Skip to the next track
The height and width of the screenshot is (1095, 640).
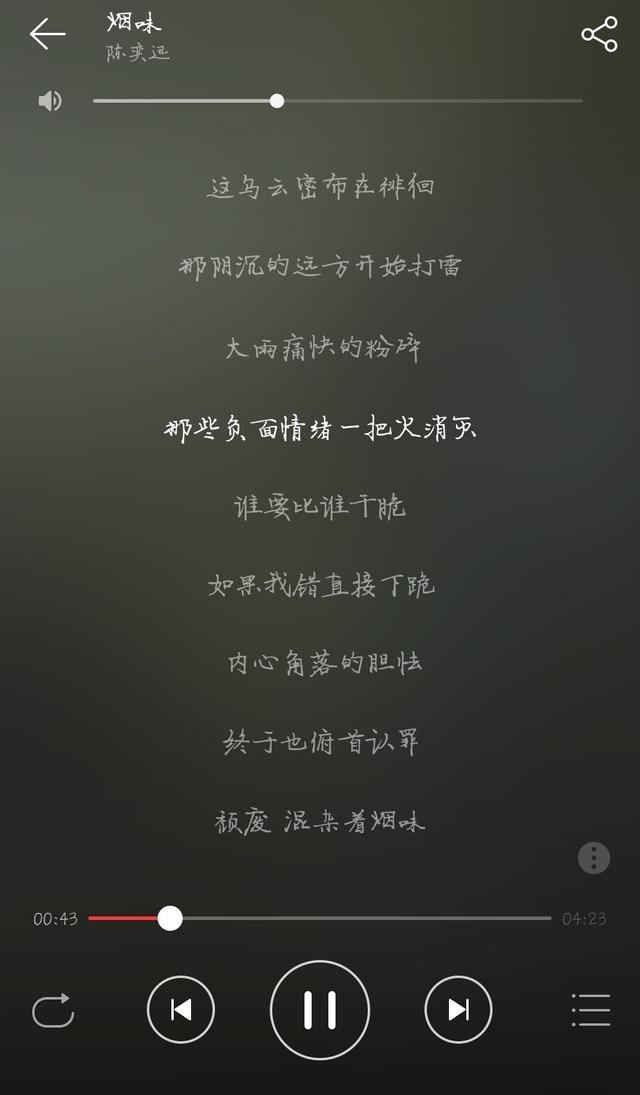(x=458, y=1010)
